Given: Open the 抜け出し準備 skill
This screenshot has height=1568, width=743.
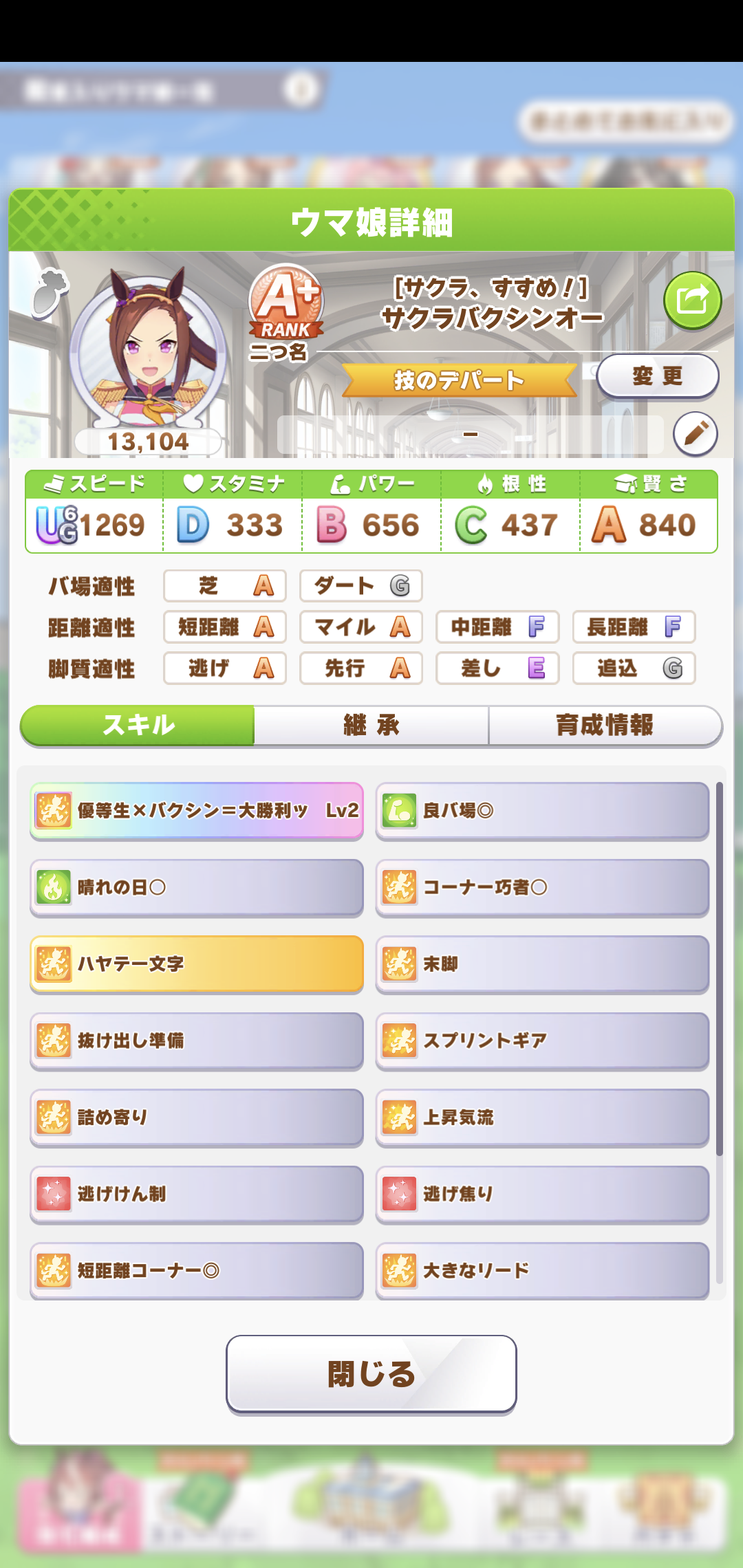Looking at the screenshot, I should (197, 1041).
